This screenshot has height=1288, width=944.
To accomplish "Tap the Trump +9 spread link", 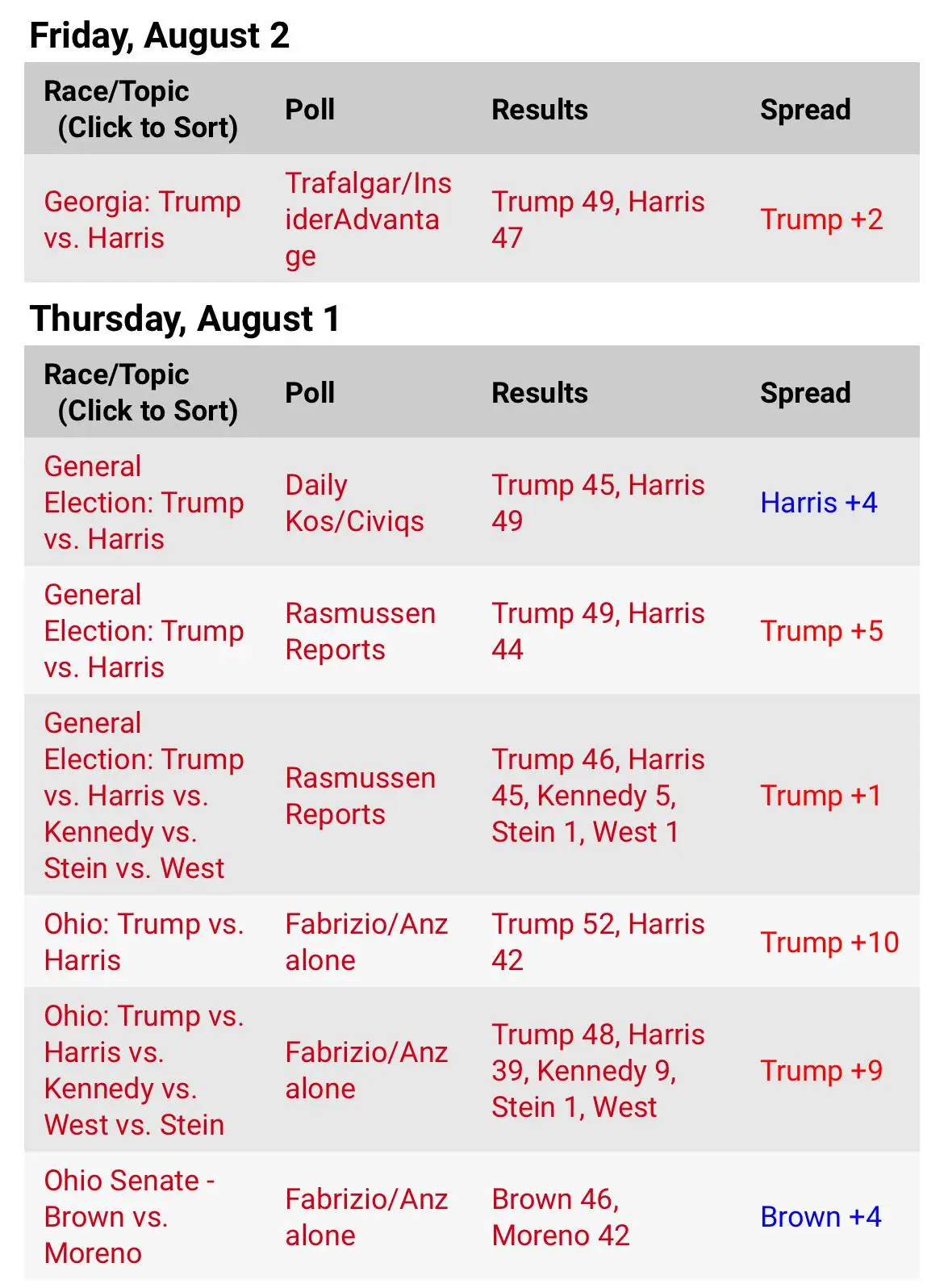I will tap(821, 1071).
